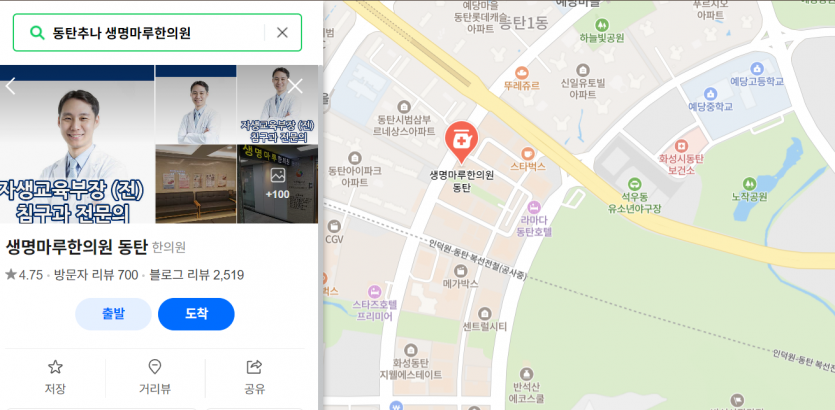Viewport: 835px width, 410px height.
Task: Open street view via 거리뷰
Action: tap(154, 376)
